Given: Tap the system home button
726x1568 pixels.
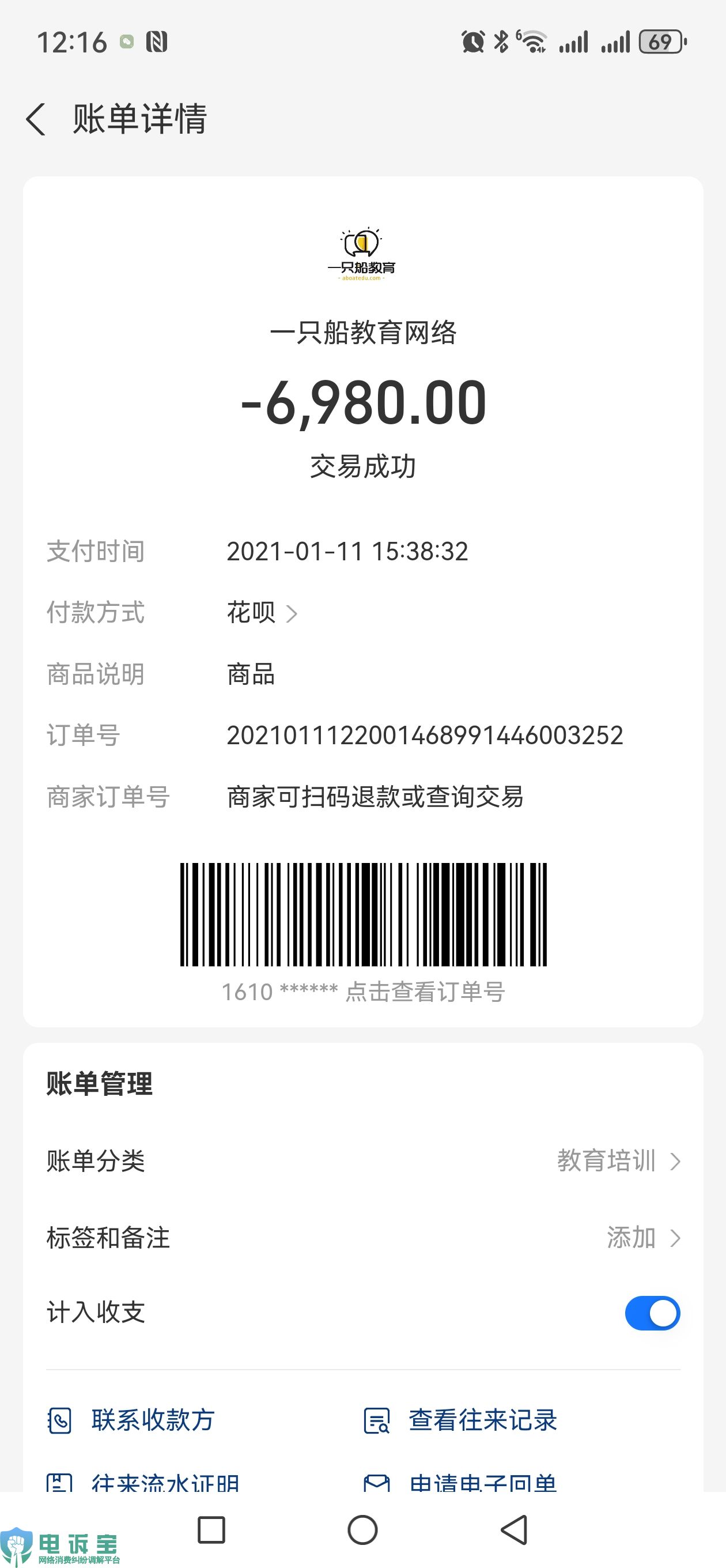Looking at the screenshot, I should (x=362, y=1529).
